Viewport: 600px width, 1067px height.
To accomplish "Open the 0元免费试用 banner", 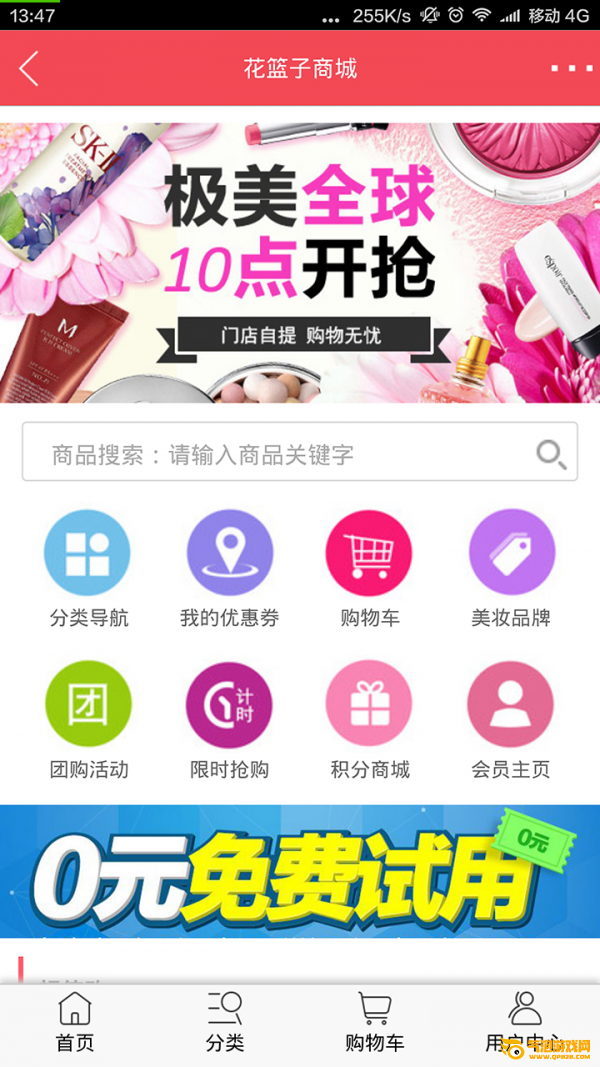I will pyautogui.click(x=300, y=871).
